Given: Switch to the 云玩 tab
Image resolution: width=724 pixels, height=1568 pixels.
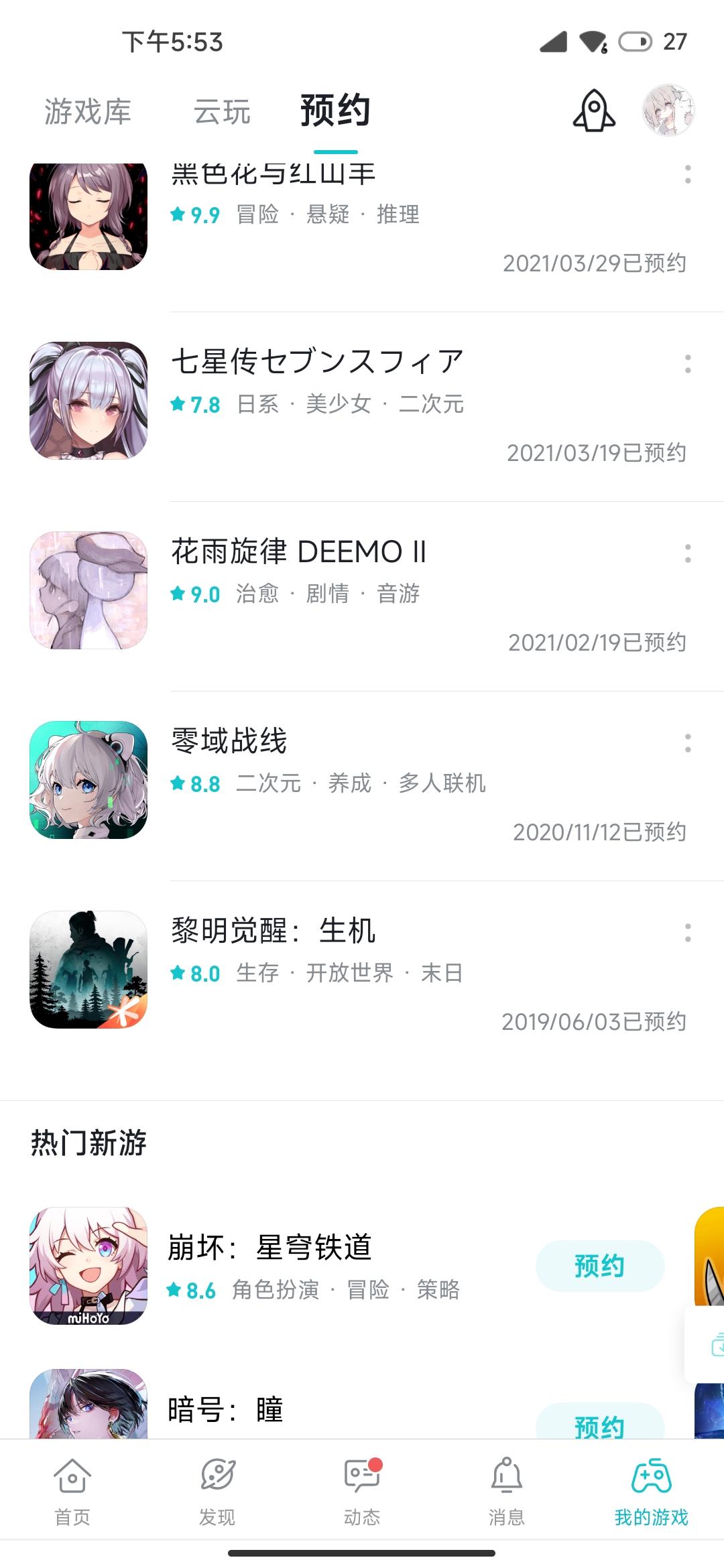Looking at the screenshot, I should tap(222, 111).
